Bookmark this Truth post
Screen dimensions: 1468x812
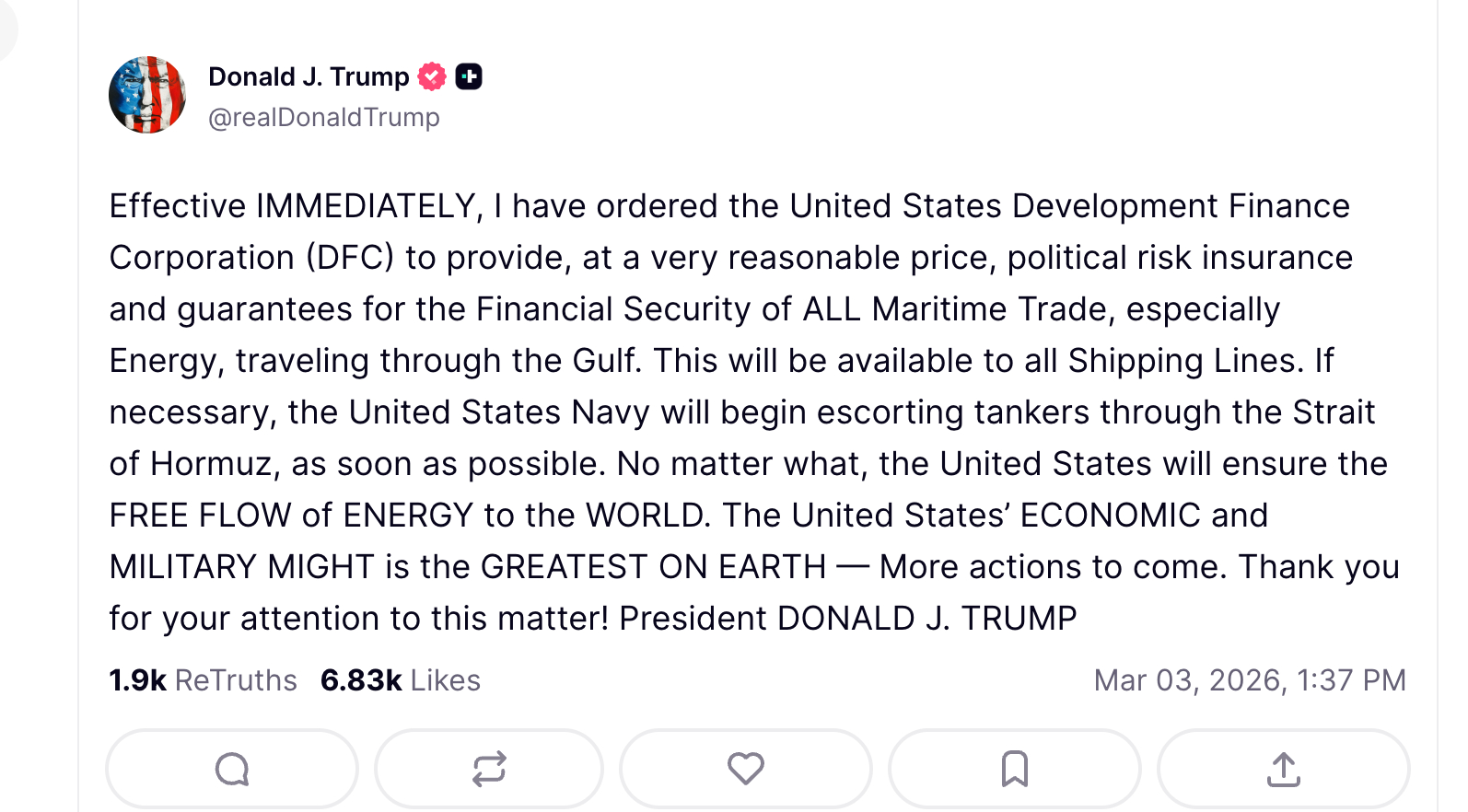[x=1014, y=769]
